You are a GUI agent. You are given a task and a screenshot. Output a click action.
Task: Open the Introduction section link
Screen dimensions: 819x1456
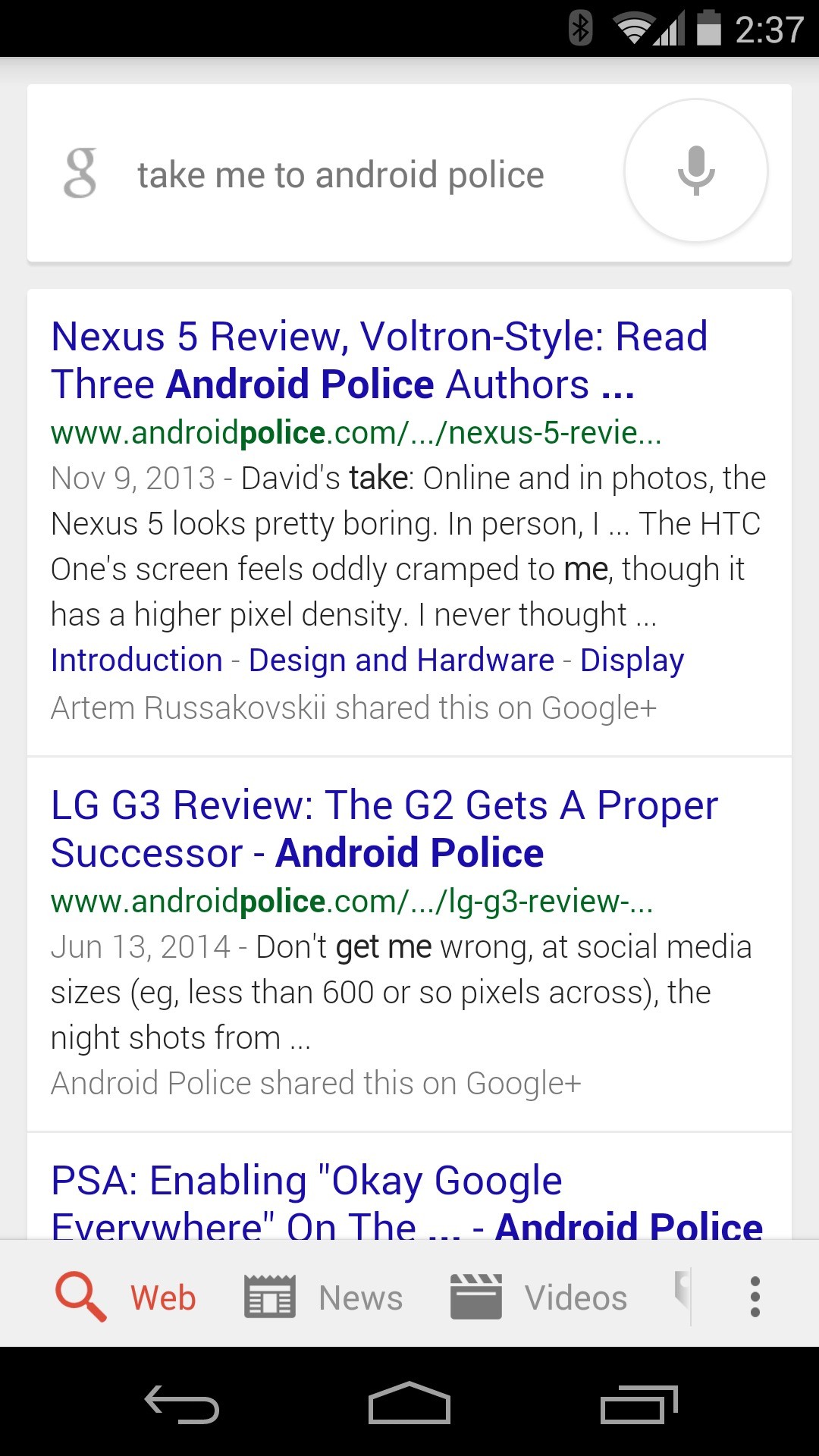pyautogui.click(x=136, y=661)
